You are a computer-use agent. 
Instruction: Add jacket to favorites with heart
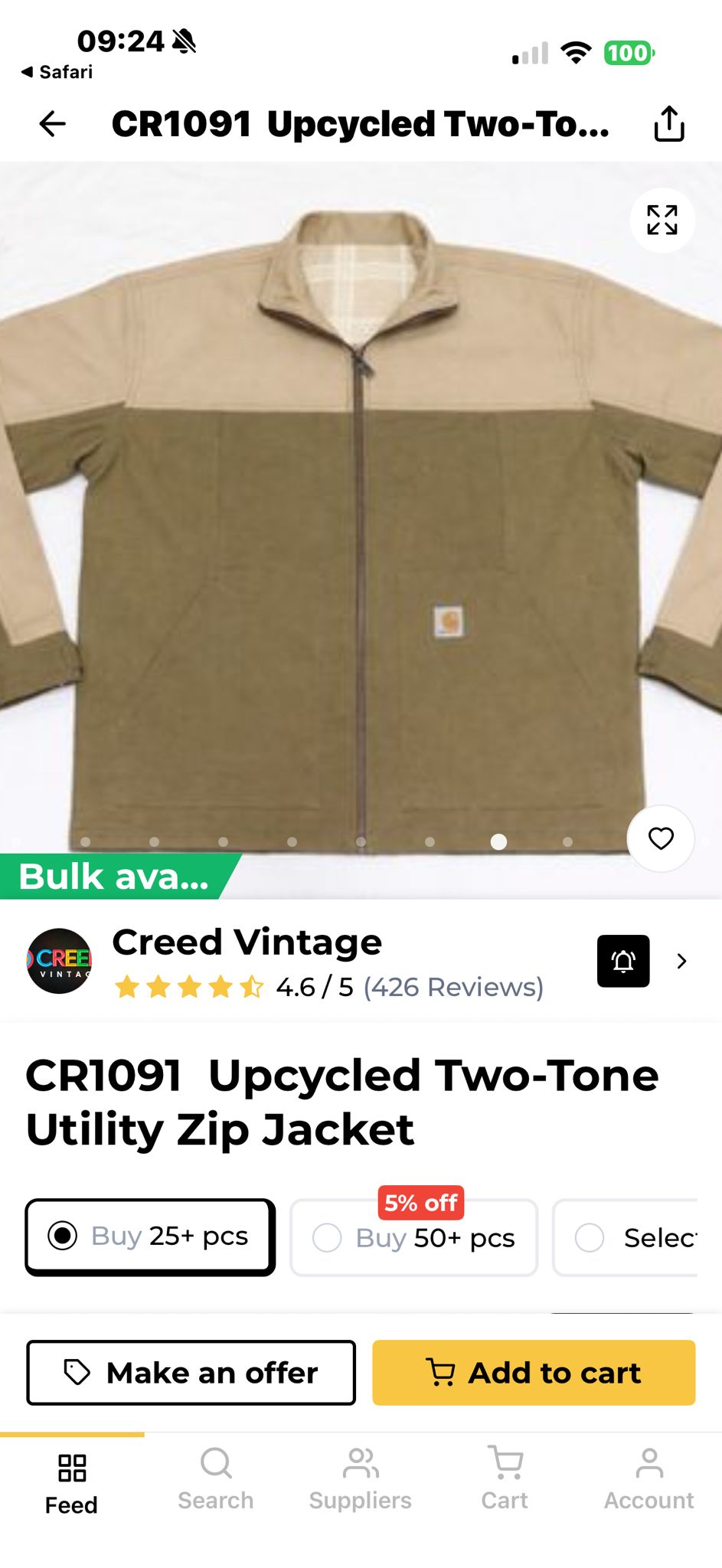[x=661, y=838]
